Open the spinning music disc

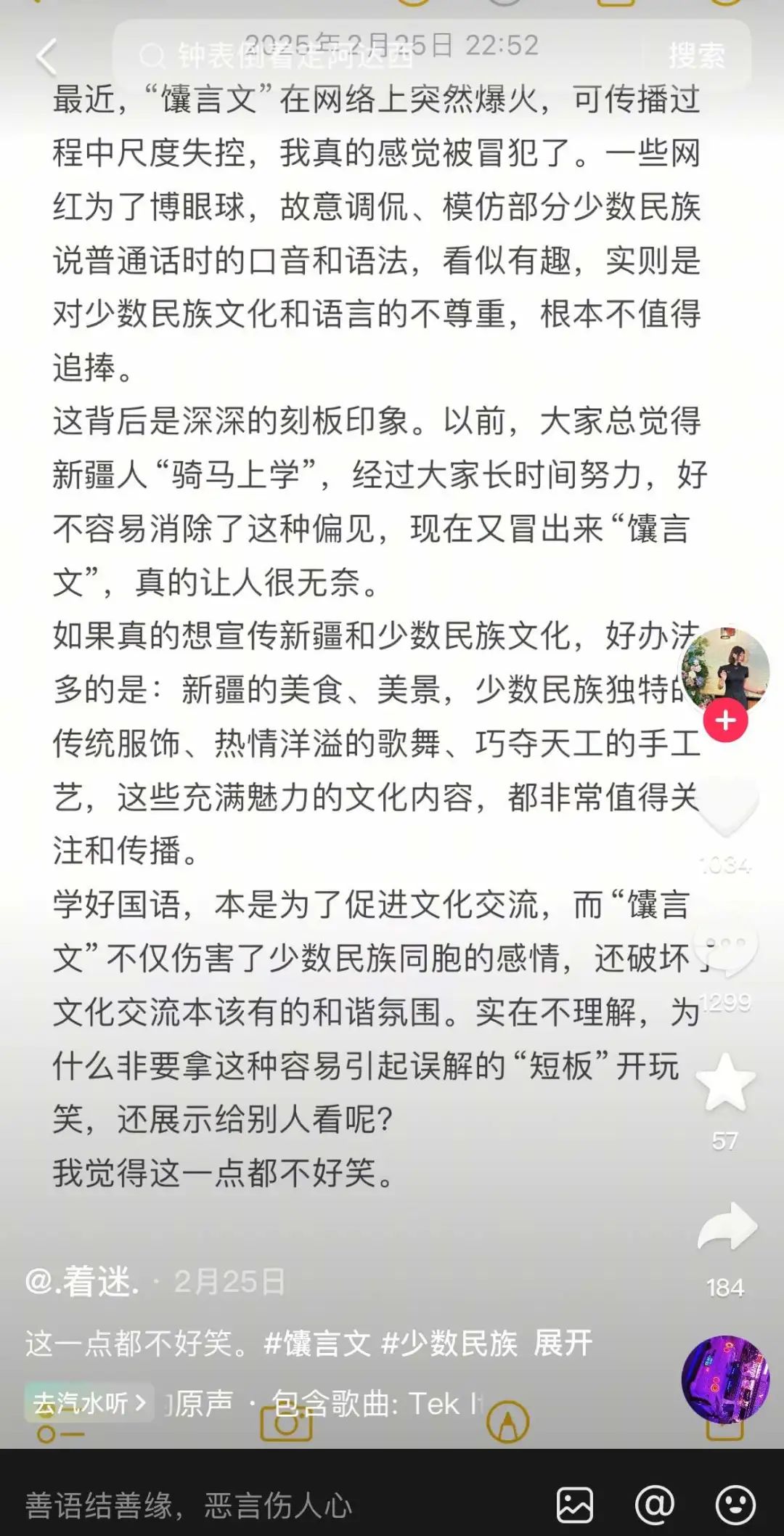[724, 1378]
